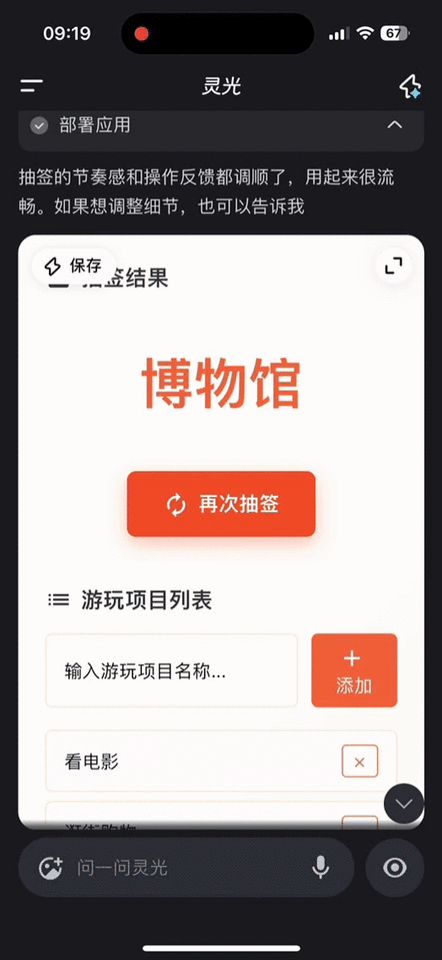Expand the app preview to fullscreen
Image resolution: width=442 pixels, height=960 pixels.
(394, 266)
